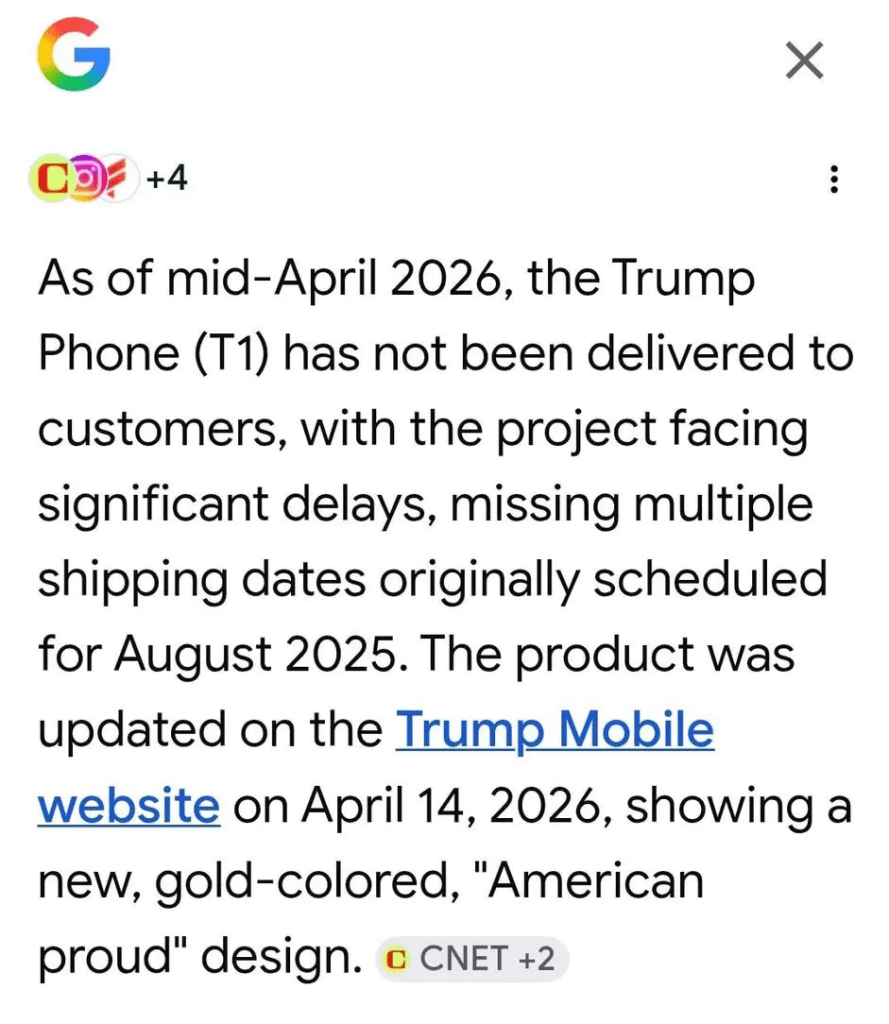Open the CNET +2 source chip
Viewport: 889px width, 1024px height.
coord(472,960)
